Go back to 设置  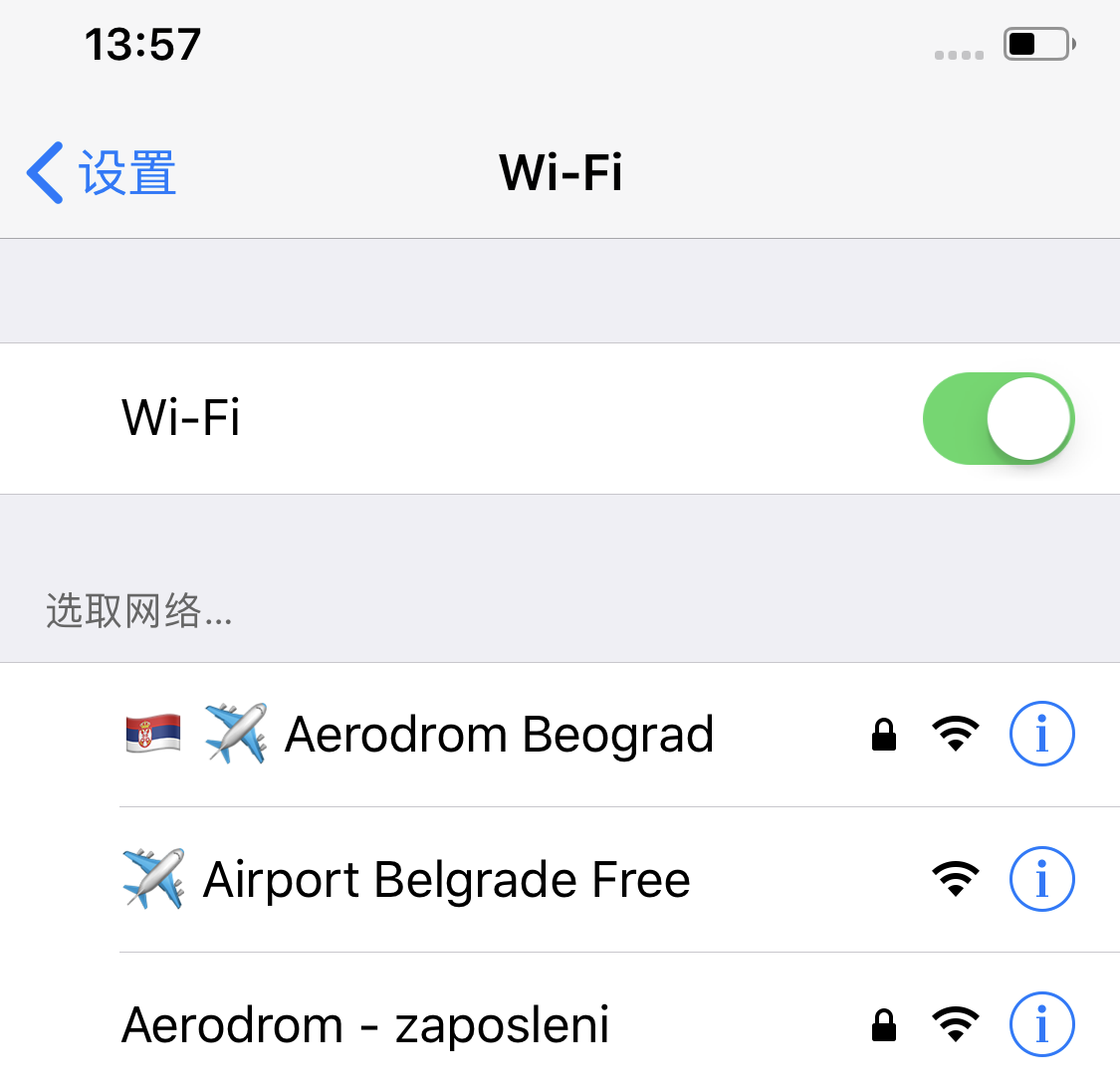103,172
